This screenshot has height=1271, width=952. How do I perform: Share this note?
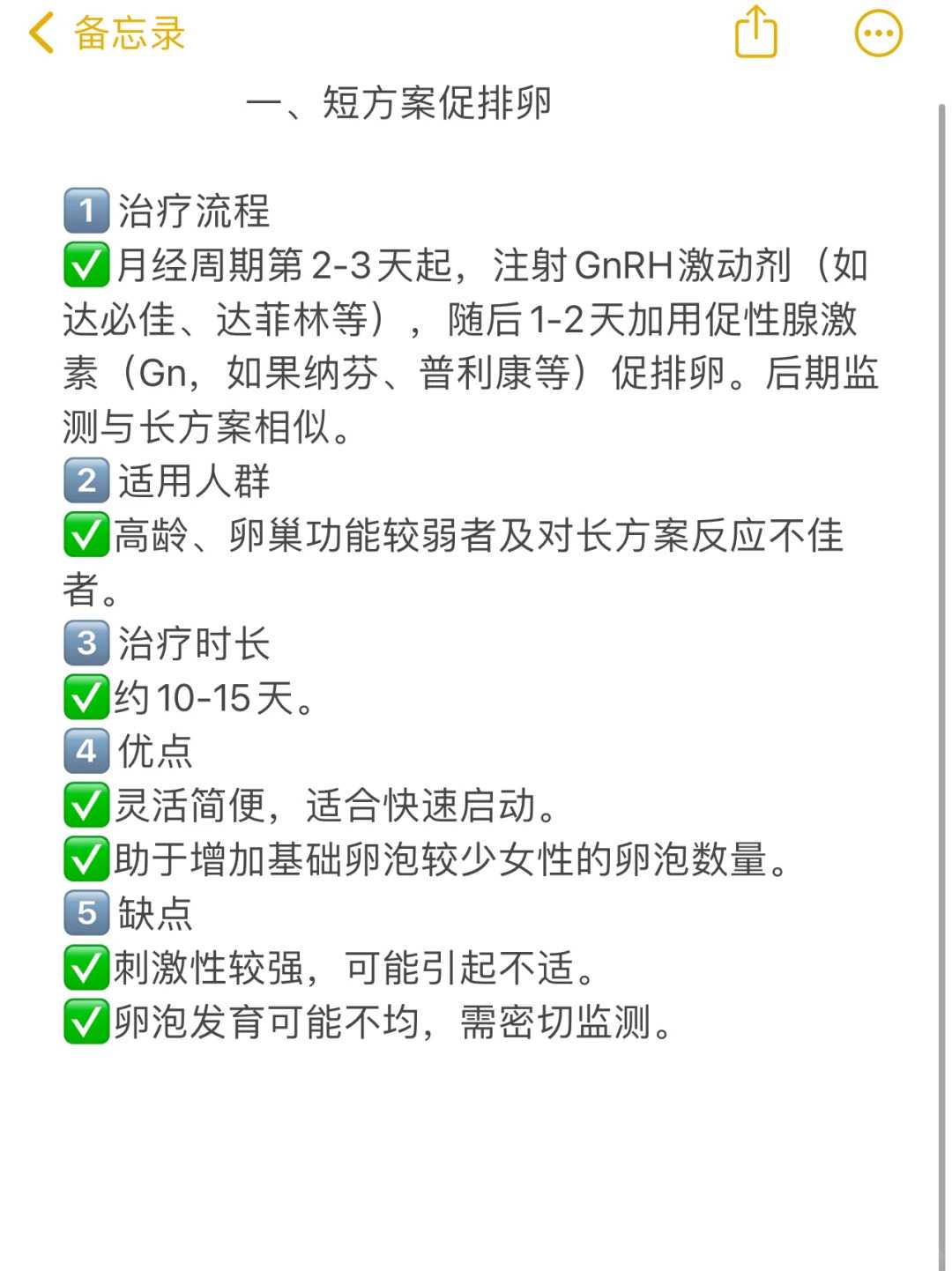point(755,33)
